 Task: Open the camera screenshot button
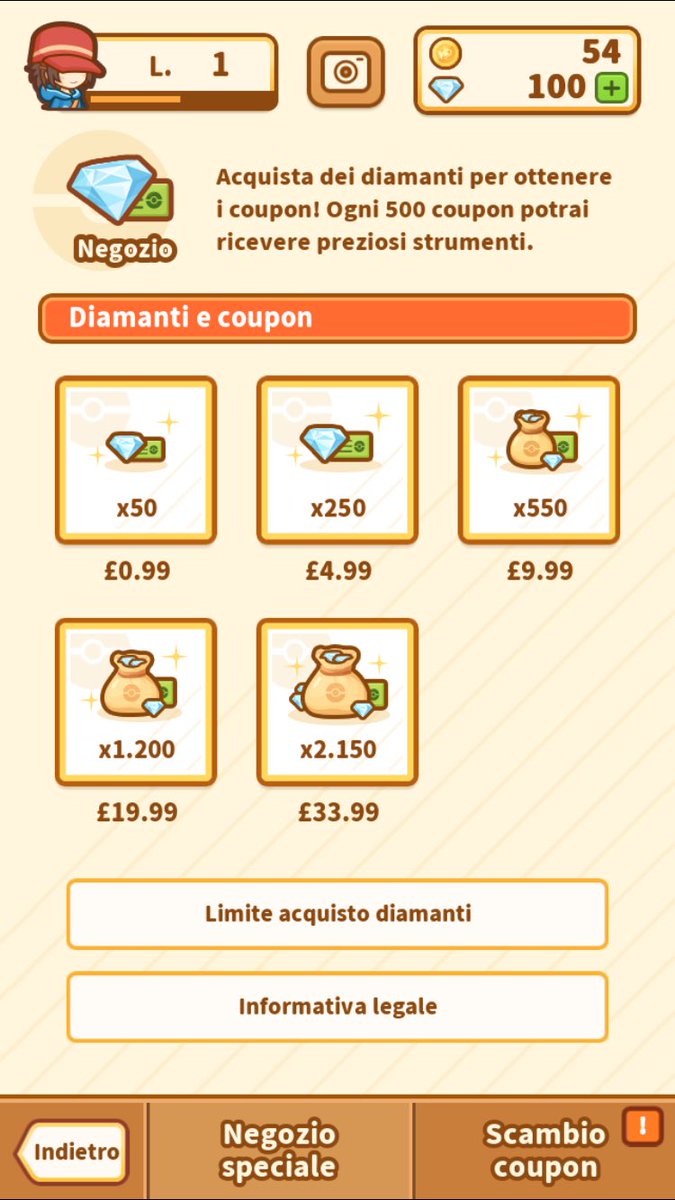tap(345, 71)
